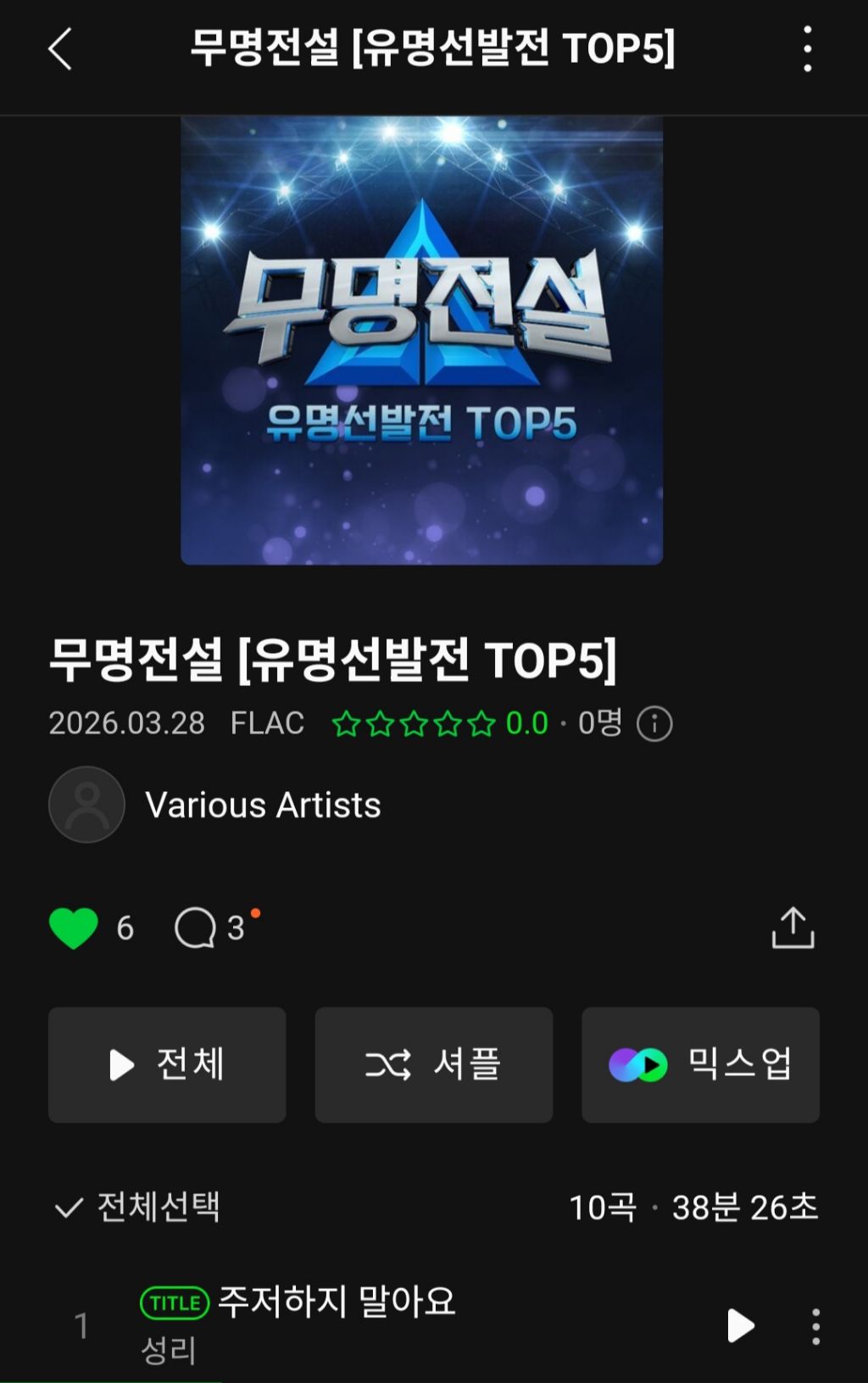Image resolution: width=868 pixels, height=1383 pixels.
Task: Start shuffle play with 셔플
Action: pos(434,1065)
